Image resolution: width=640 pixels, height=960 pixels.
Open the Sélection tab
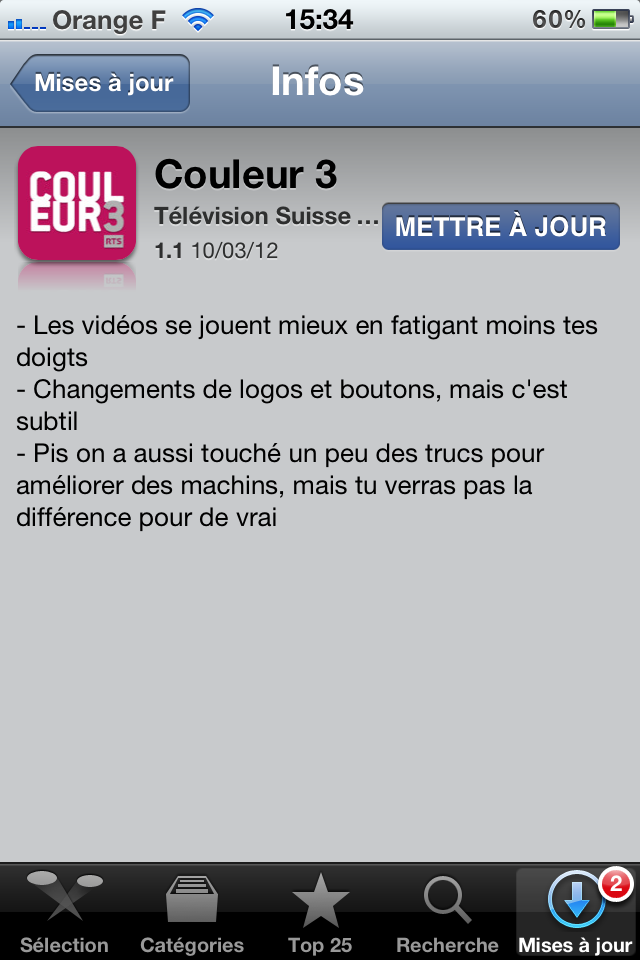point(64,914)
